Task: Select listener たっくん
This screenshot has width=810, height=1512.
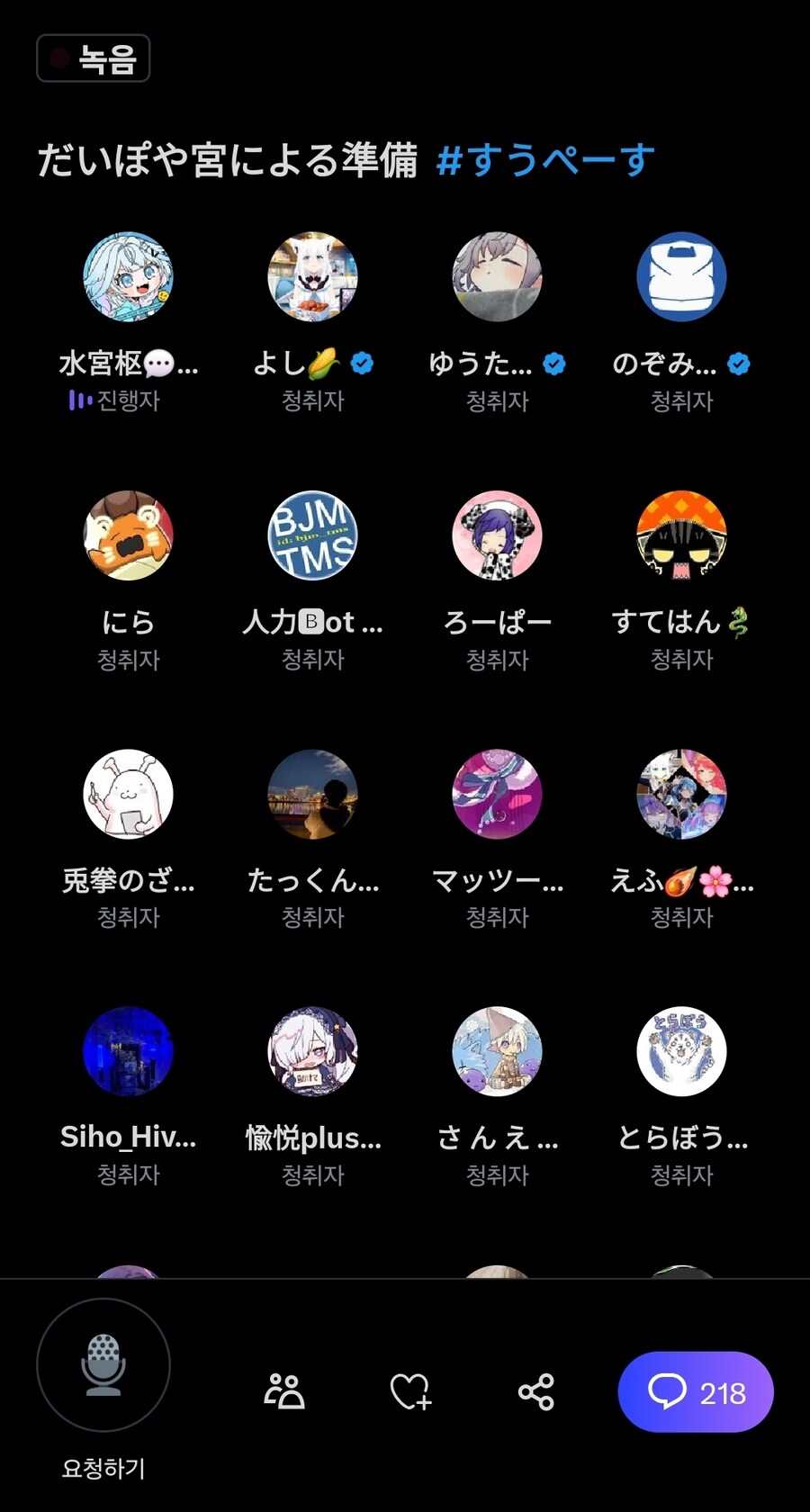Action: pos(312,794)
